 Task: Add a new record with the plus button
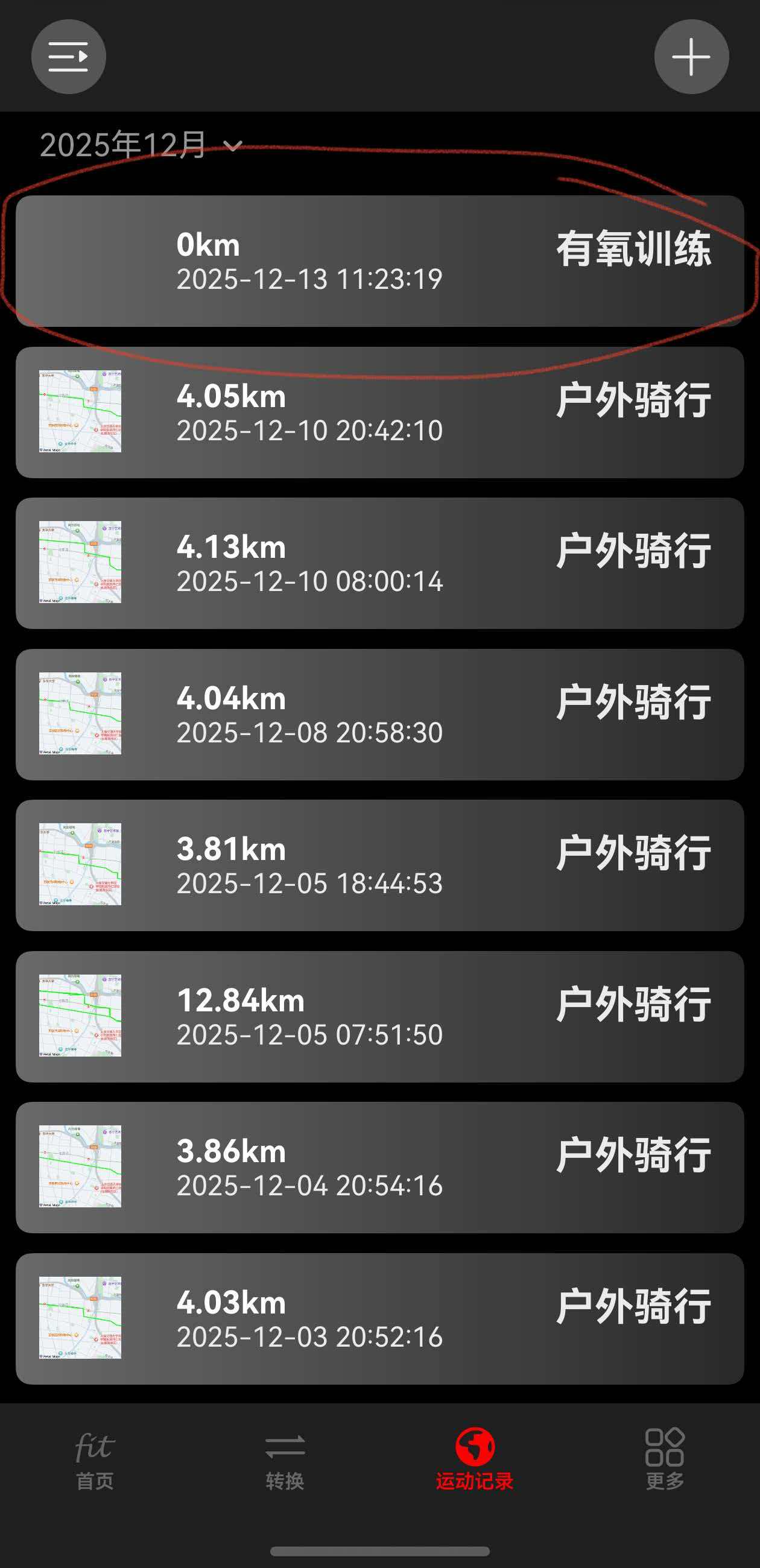691,57
